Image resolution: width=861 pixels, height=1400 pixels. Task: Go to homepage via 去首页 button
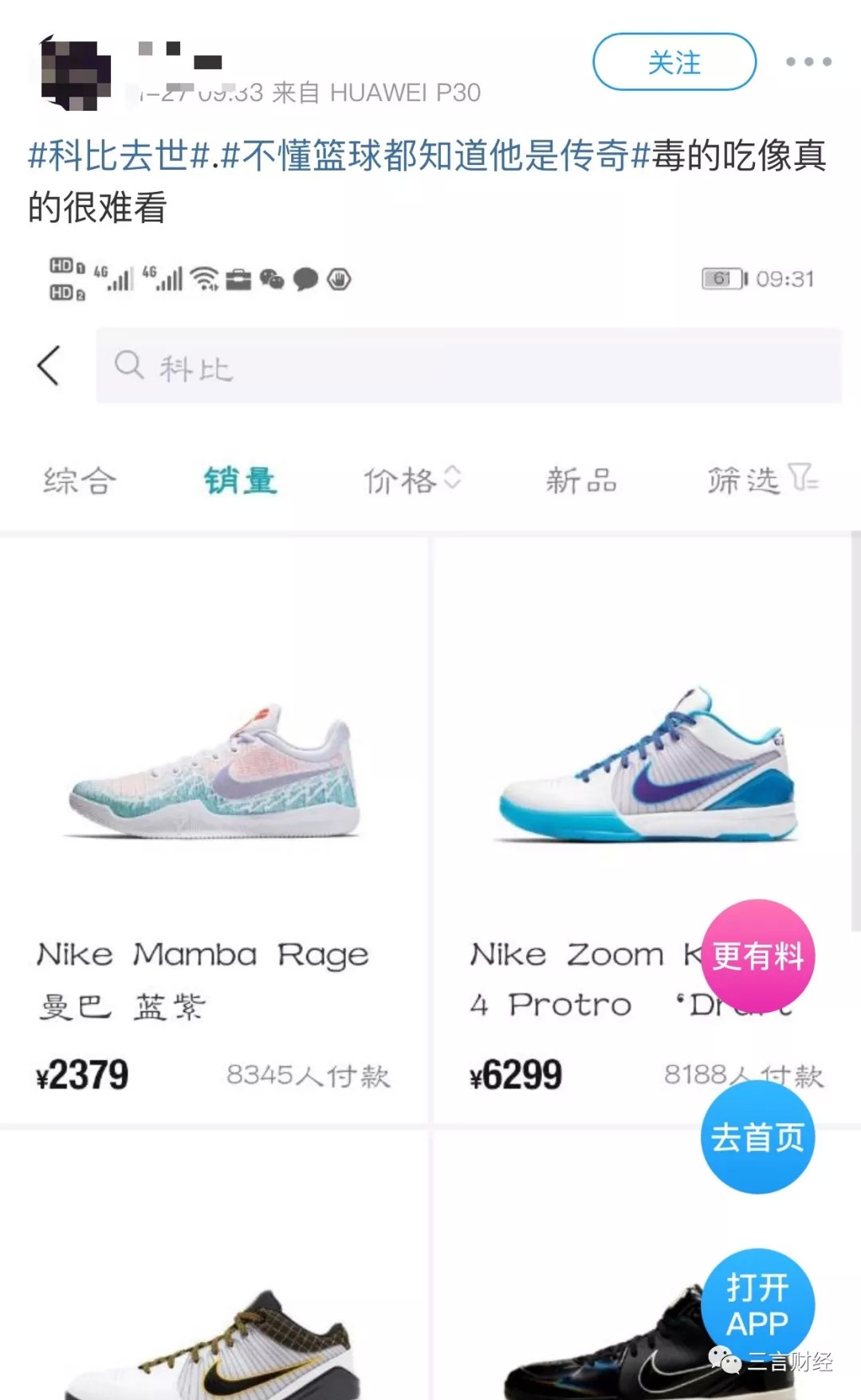click(757, 1137)
